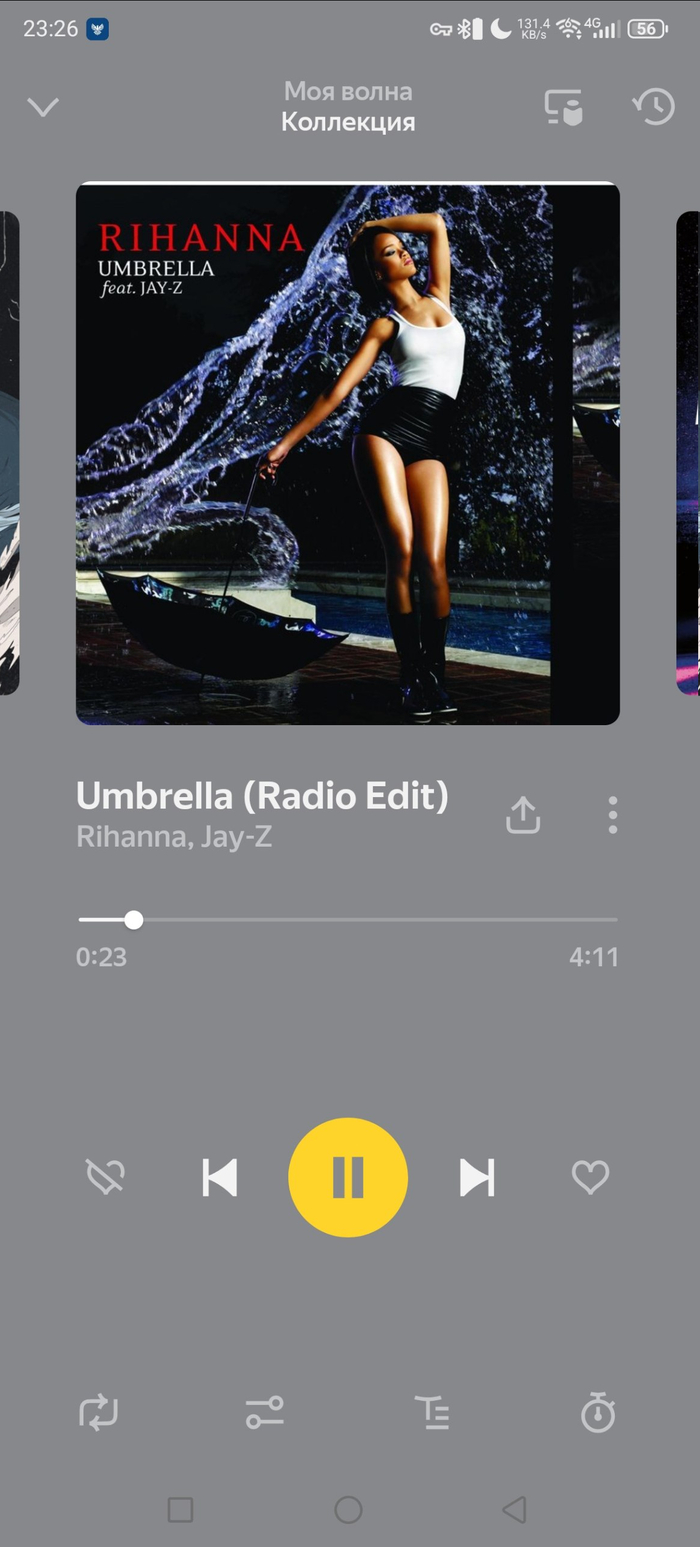The height and width of the screenshot is (1547, 700).
Task: Tap the playback progress bar
Action: (347, 919)
